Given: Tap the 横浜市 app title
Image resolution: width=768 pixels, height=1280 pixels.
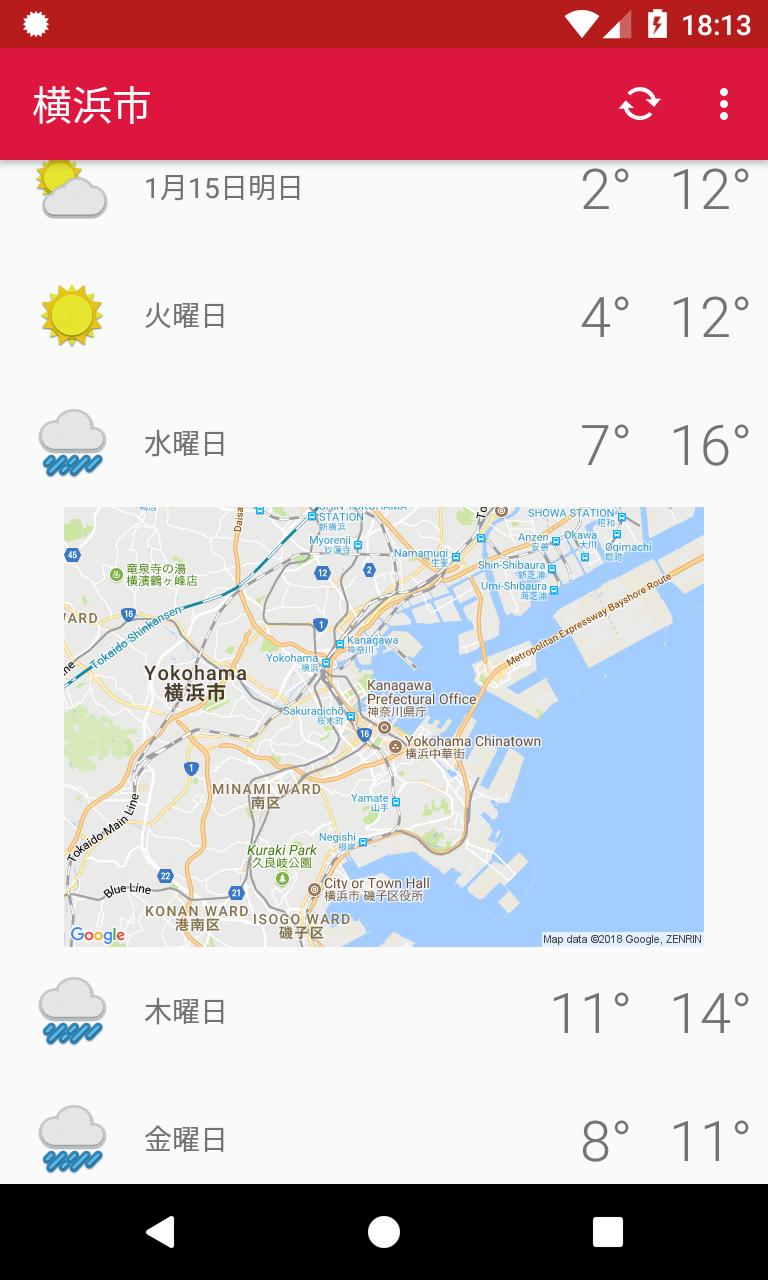Looking at the screenshot, I should (x=91, y=104).
